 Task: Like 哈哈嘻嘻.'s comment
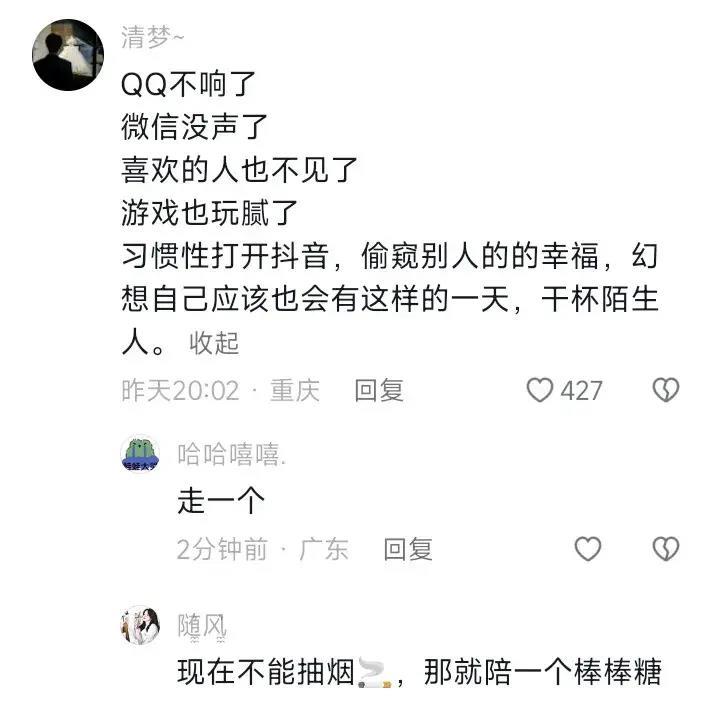588,548
